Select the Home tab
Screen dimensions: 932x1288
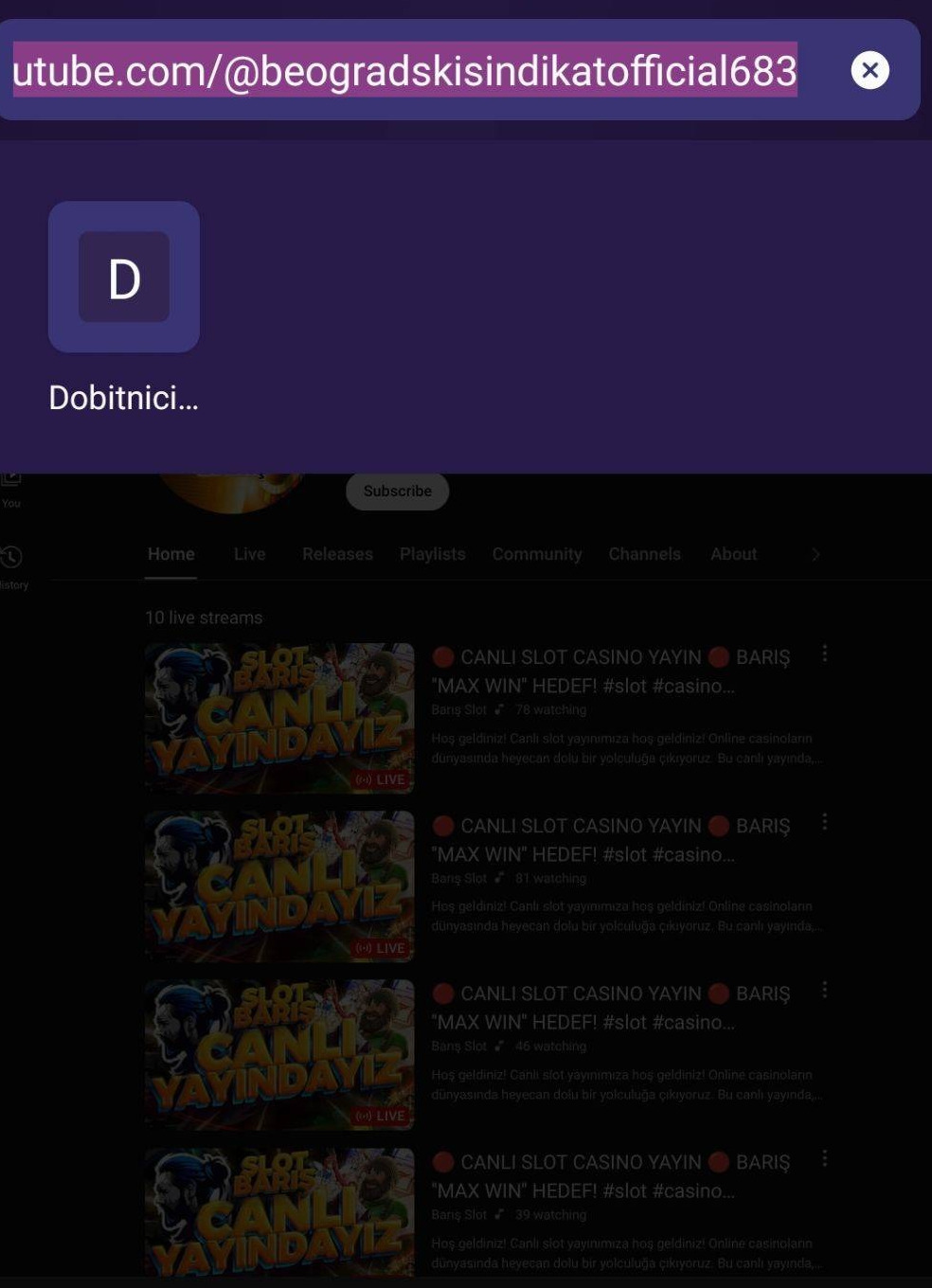(171, 554)
